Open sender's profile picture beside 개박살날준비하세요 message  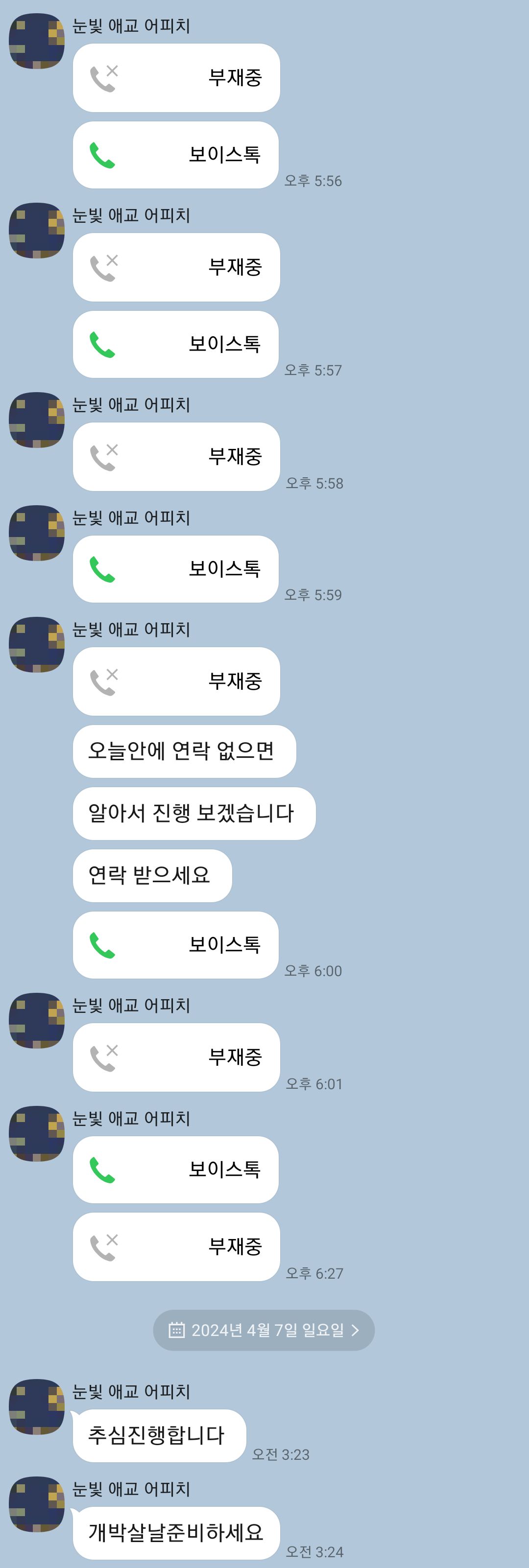pyautogui.click(x=37, y=1503)
